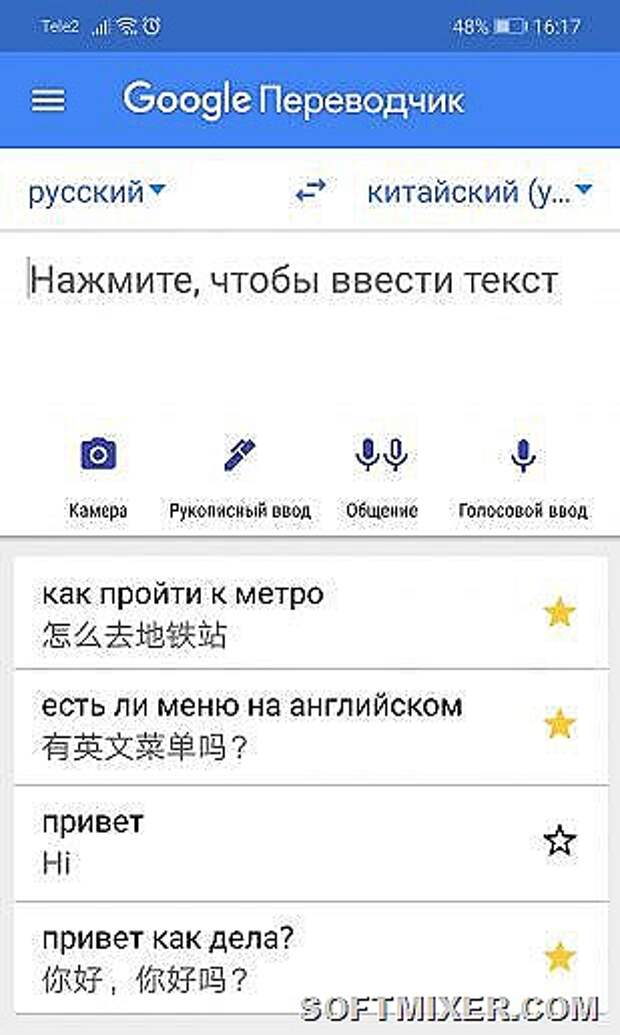Swap source and target languages

click(310, 191)
